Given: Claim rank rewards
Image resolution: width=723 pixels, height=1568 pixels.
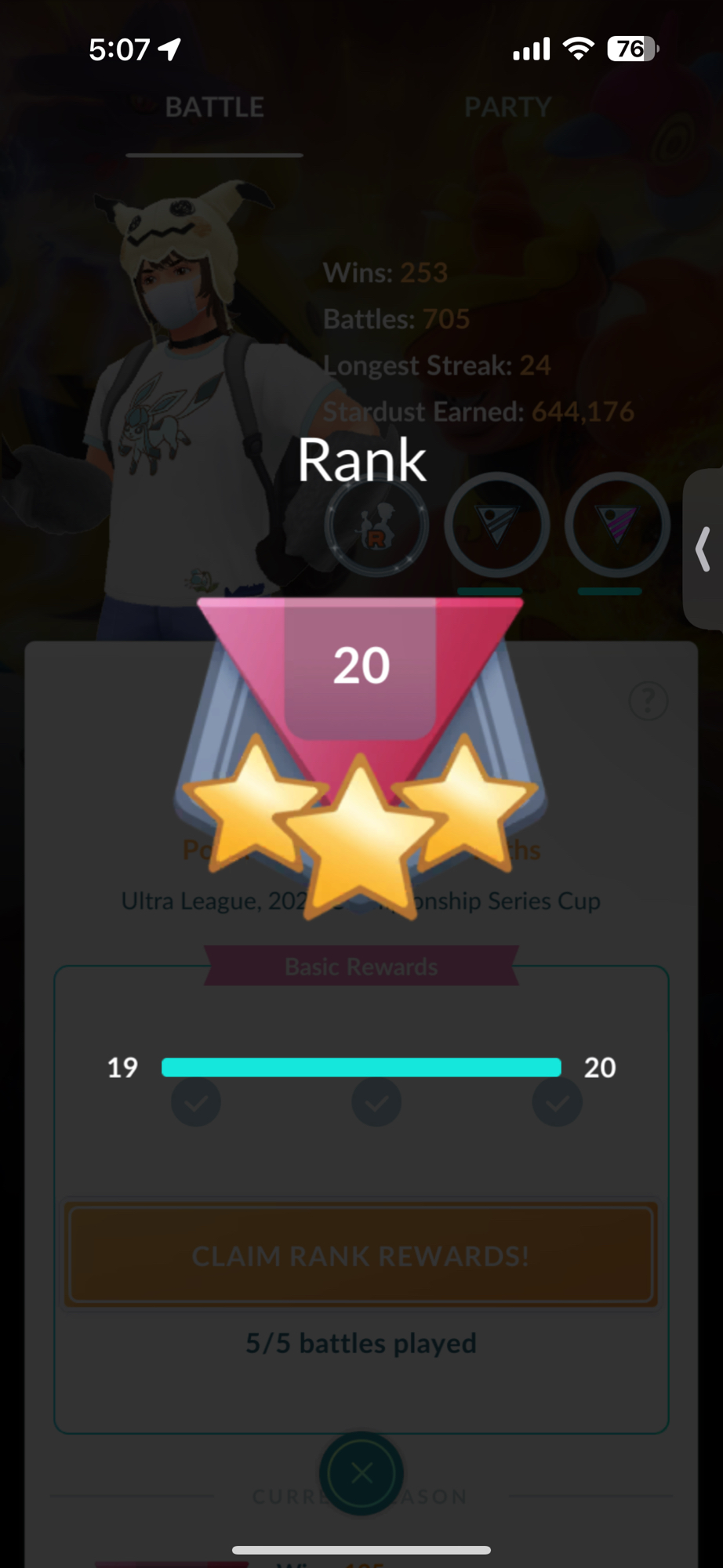Looking at the screenshot, I should click(x=361, y=1255).
